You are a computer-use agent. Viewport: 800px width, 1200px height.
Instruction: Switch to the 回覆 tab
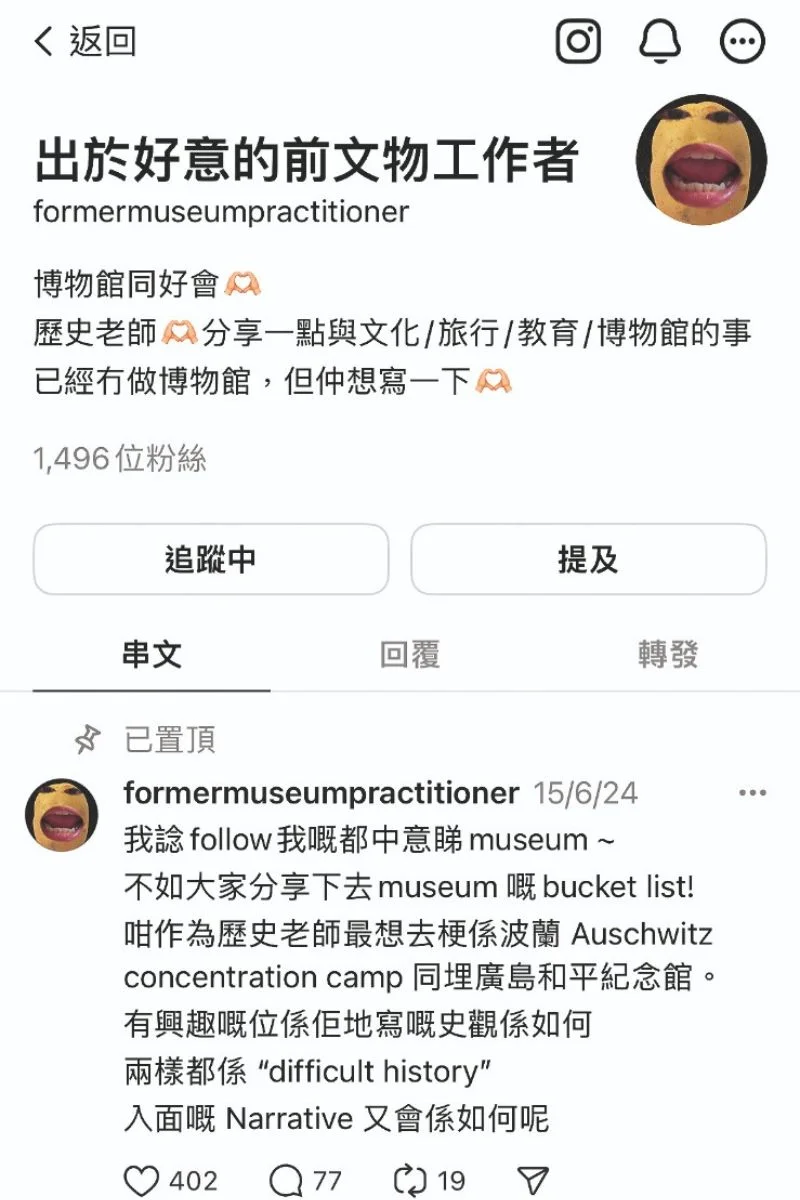410,655
